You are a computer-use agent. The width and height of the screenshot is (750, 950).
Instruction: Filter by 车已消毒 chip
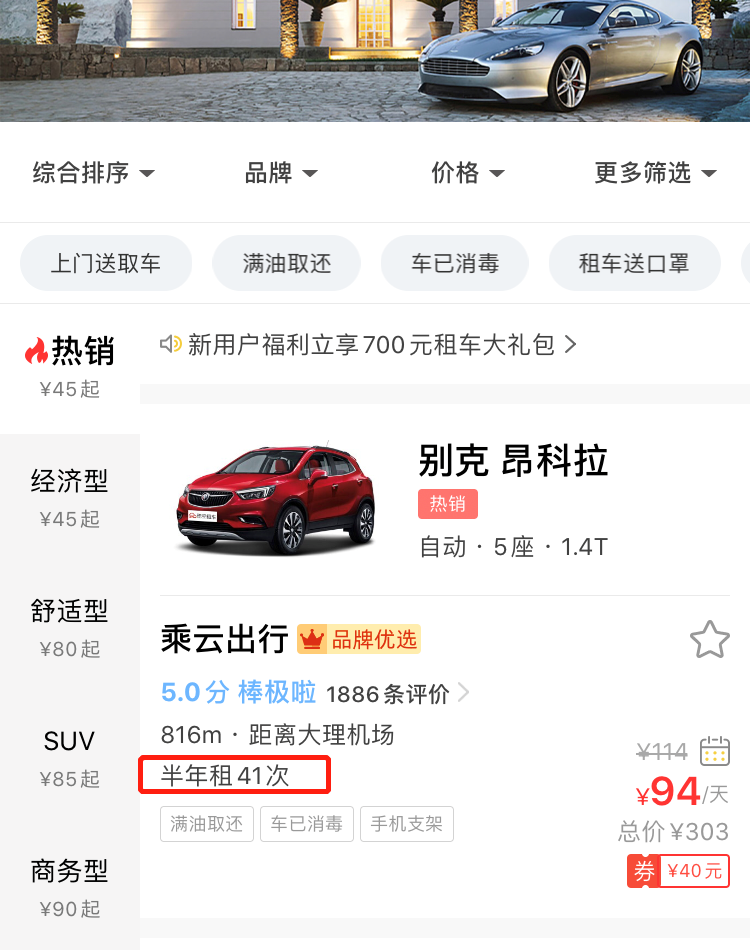[455, 264]
